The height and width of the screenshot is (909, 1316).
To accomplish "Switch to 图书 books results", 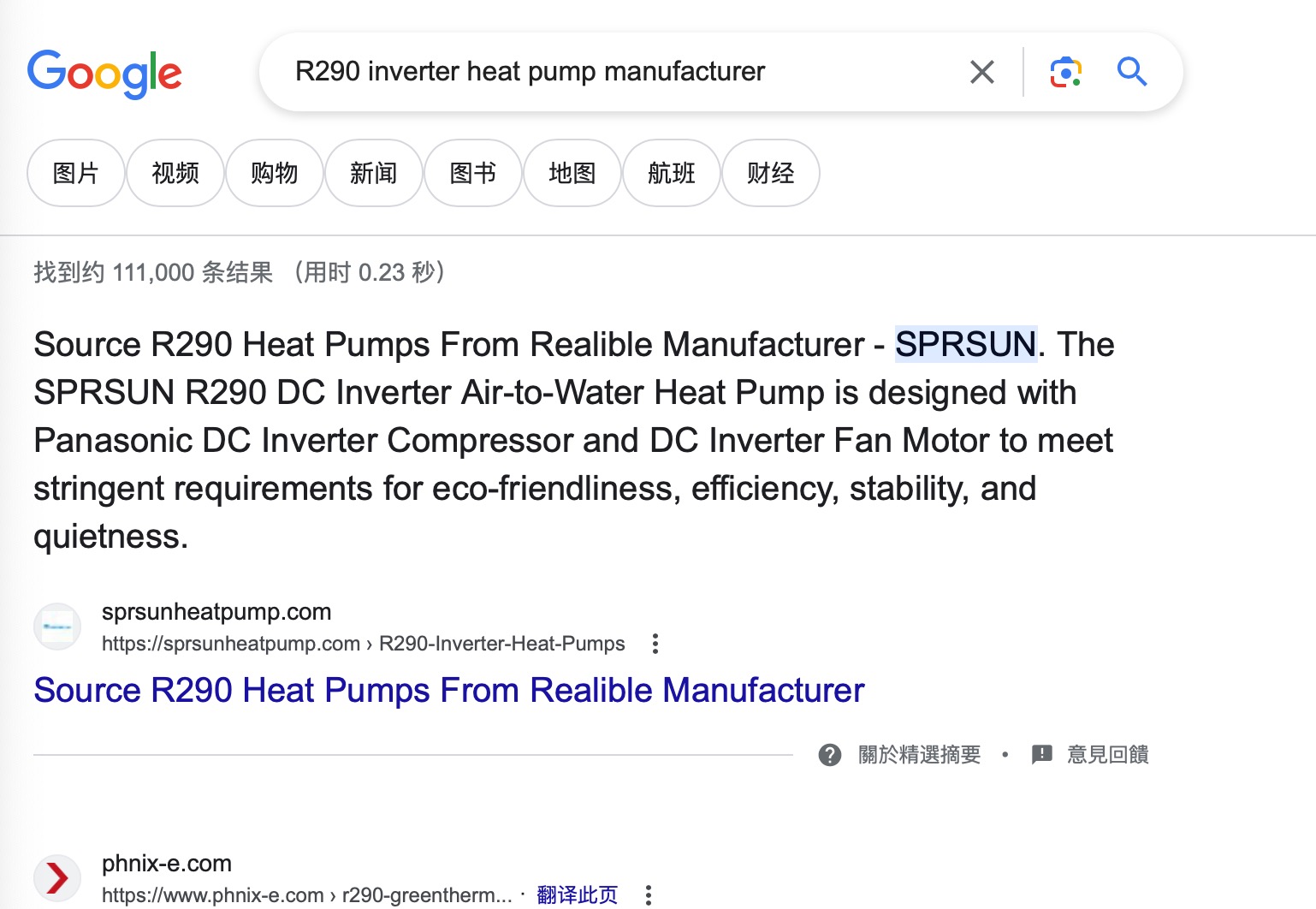I will pos(473,173).
